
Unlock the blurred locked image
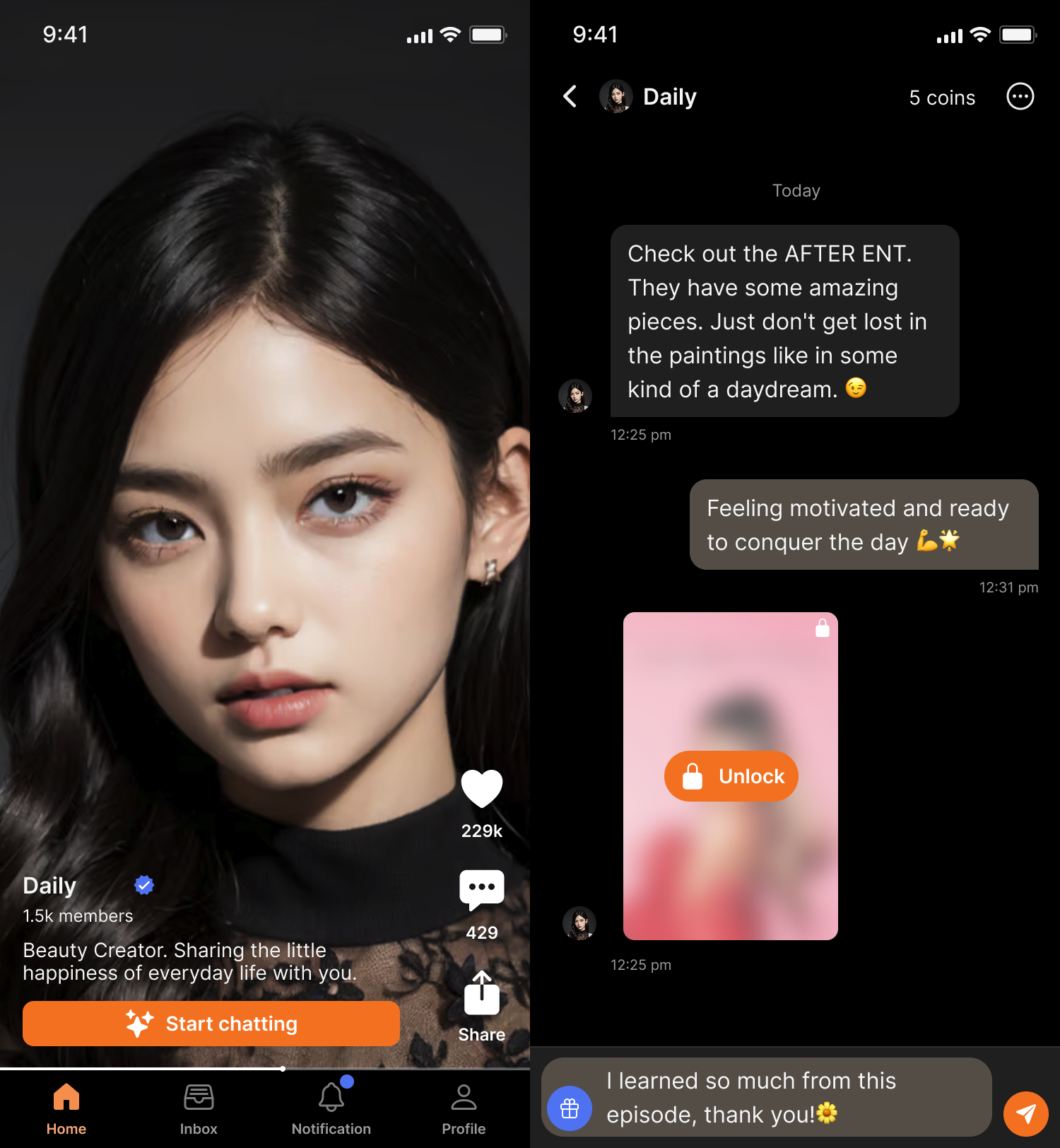[731, 776]
